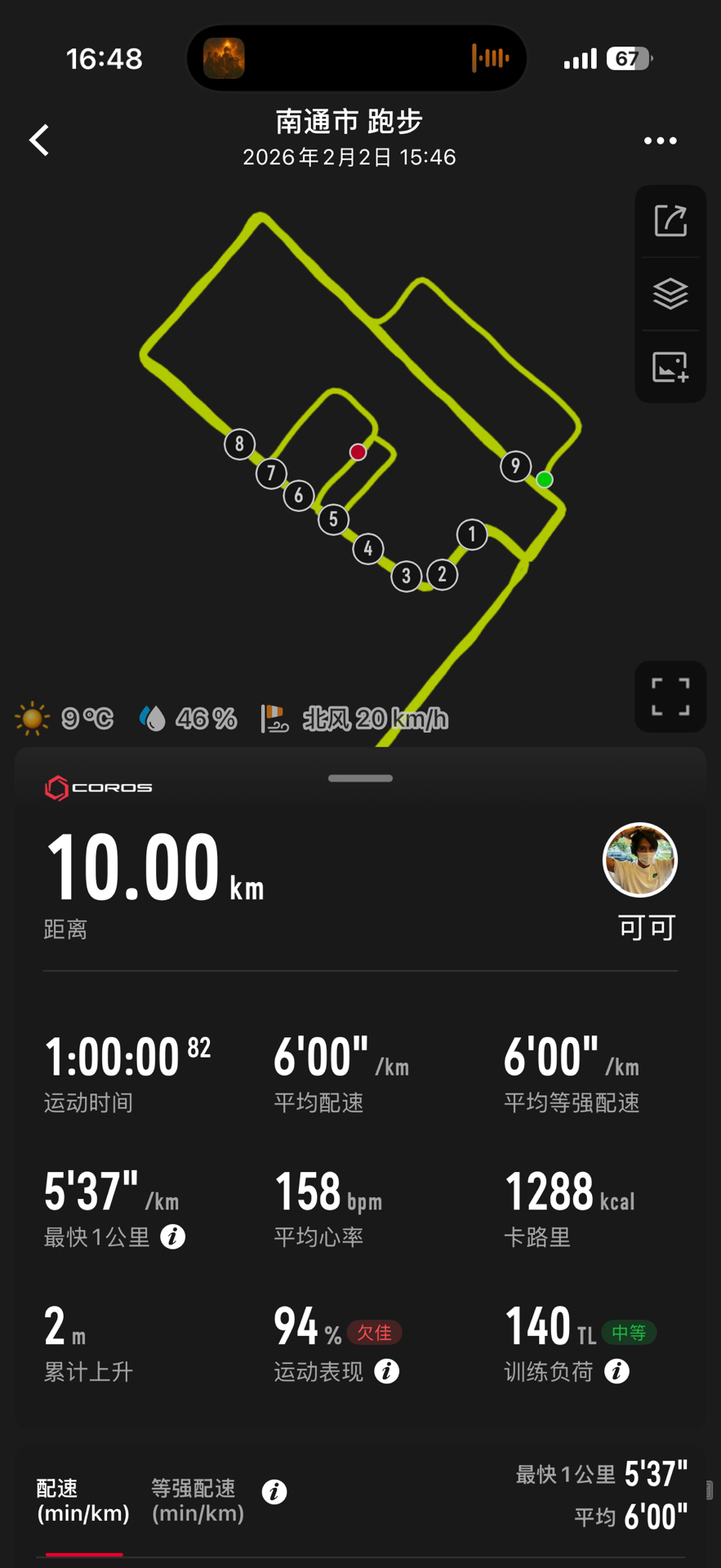This screenshot has height=1568, width=721.
Task: Share this run activity
Action: coord(670,221)
